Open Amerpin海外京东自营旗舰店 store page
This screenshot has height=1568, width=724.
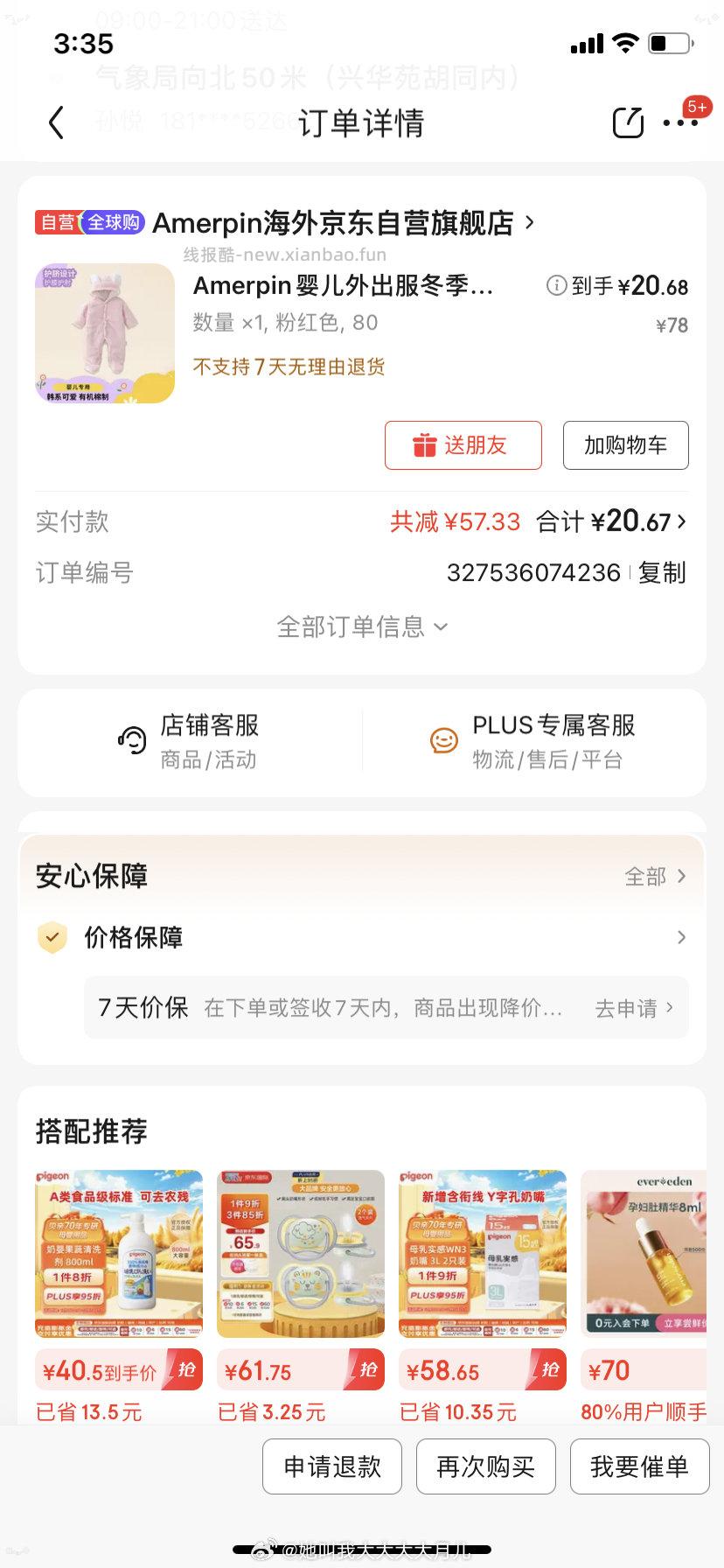point(341,223)
